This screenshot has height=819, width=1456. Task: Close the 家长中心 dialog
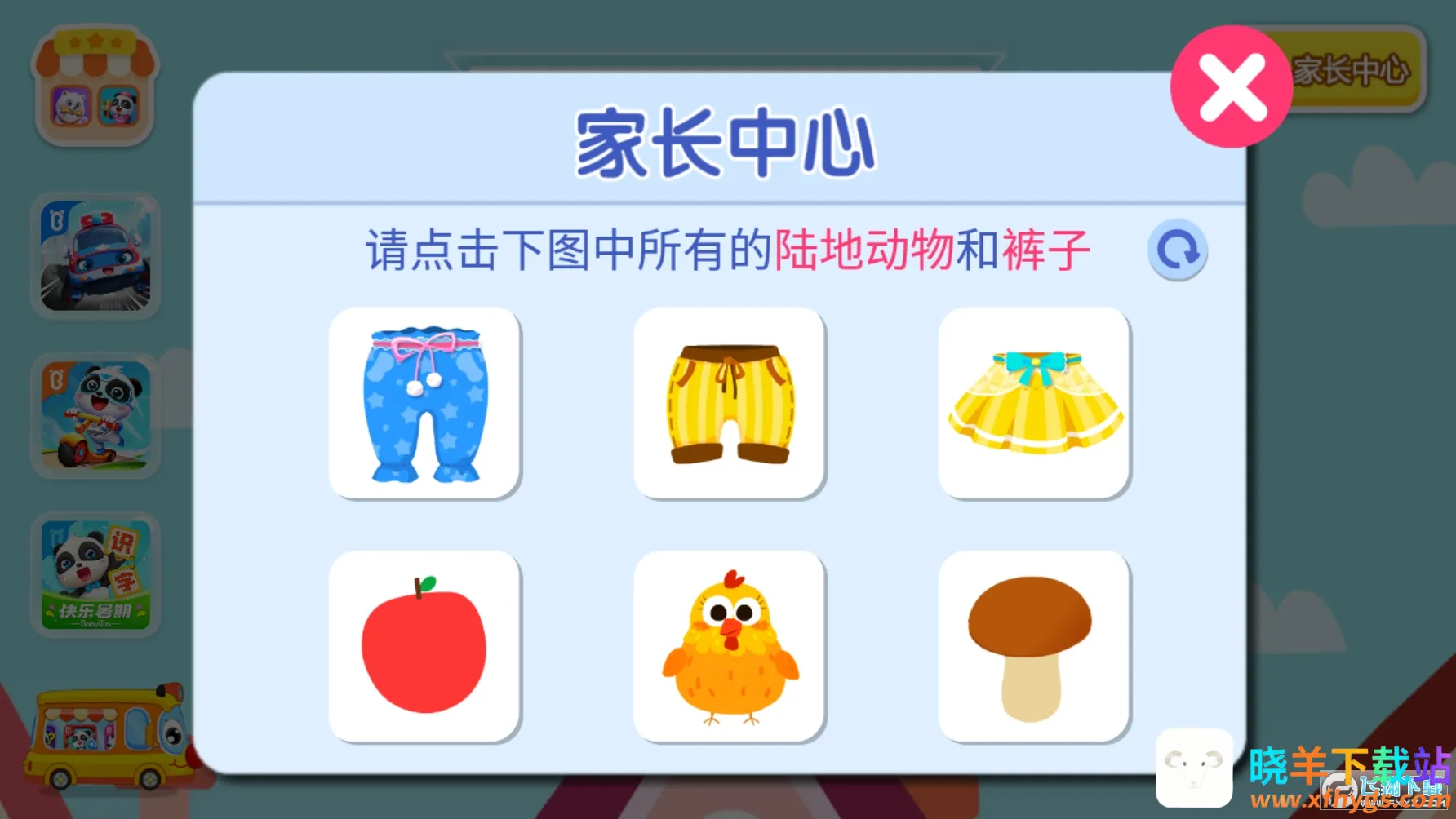[x=1231, y=86]
